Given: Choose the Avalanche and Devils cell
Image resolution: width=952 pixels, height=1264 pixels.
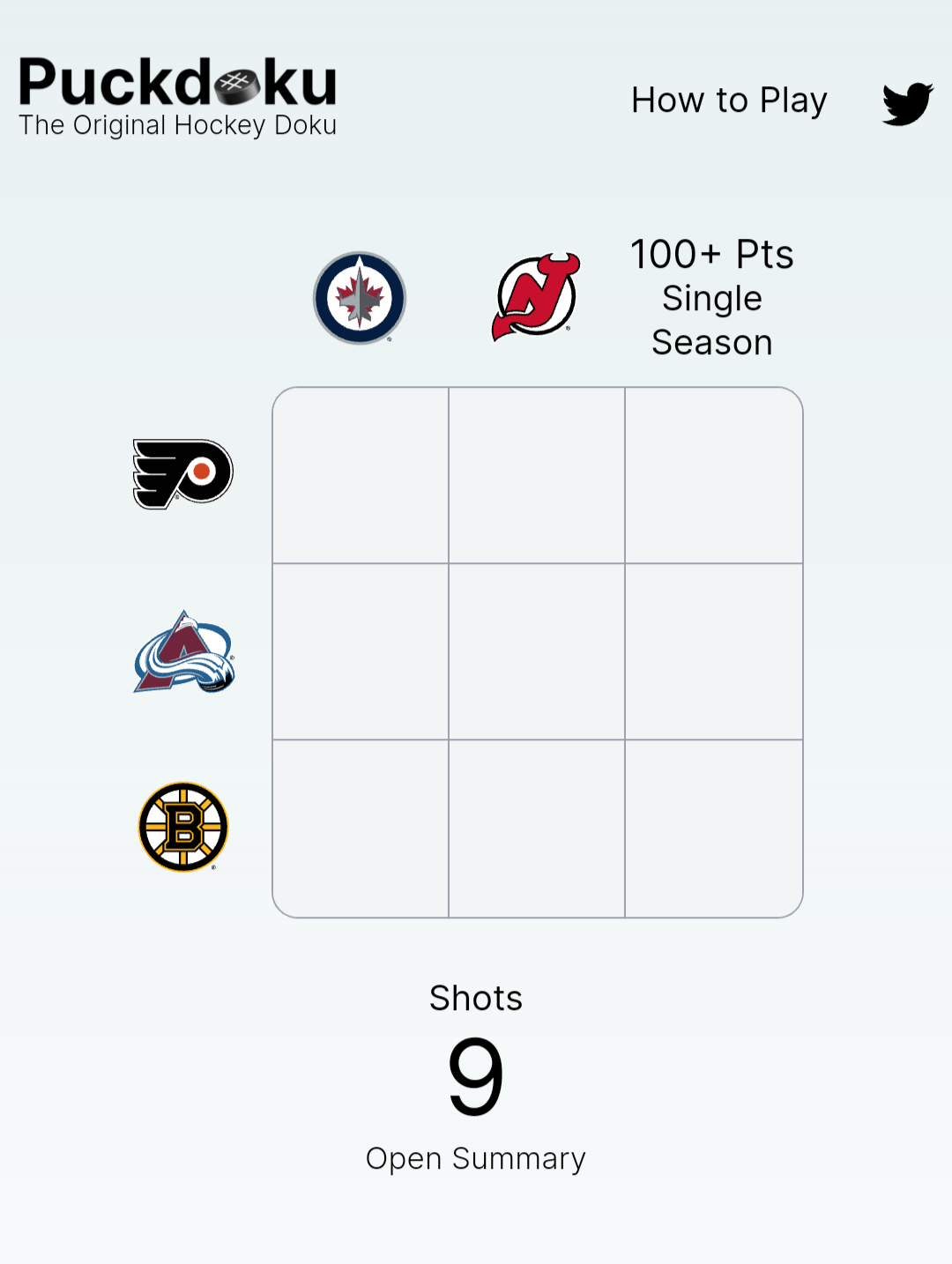Looking at the screenshot, I should (x=537, y=651).
